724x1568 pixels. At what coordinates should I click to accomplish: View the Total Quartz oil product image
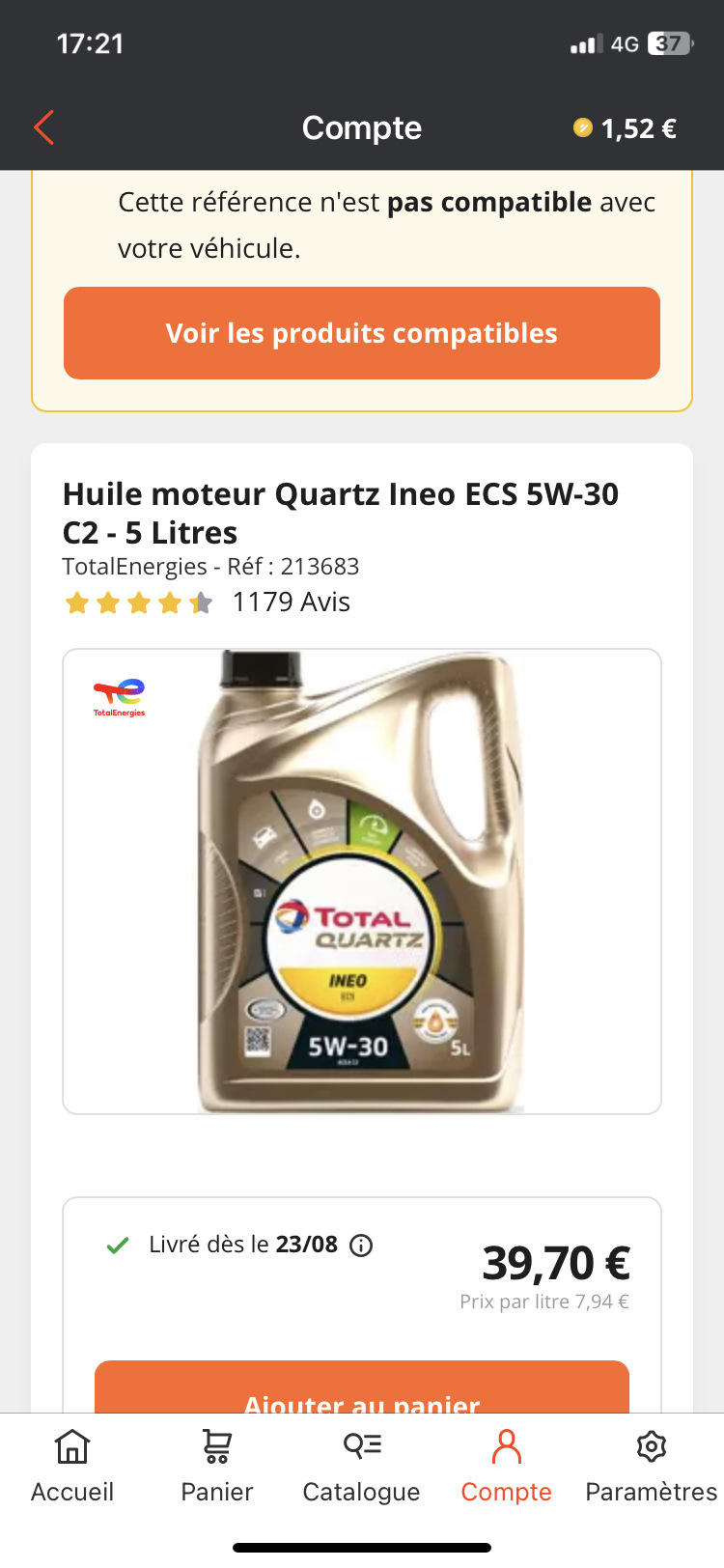click(362, 881)
